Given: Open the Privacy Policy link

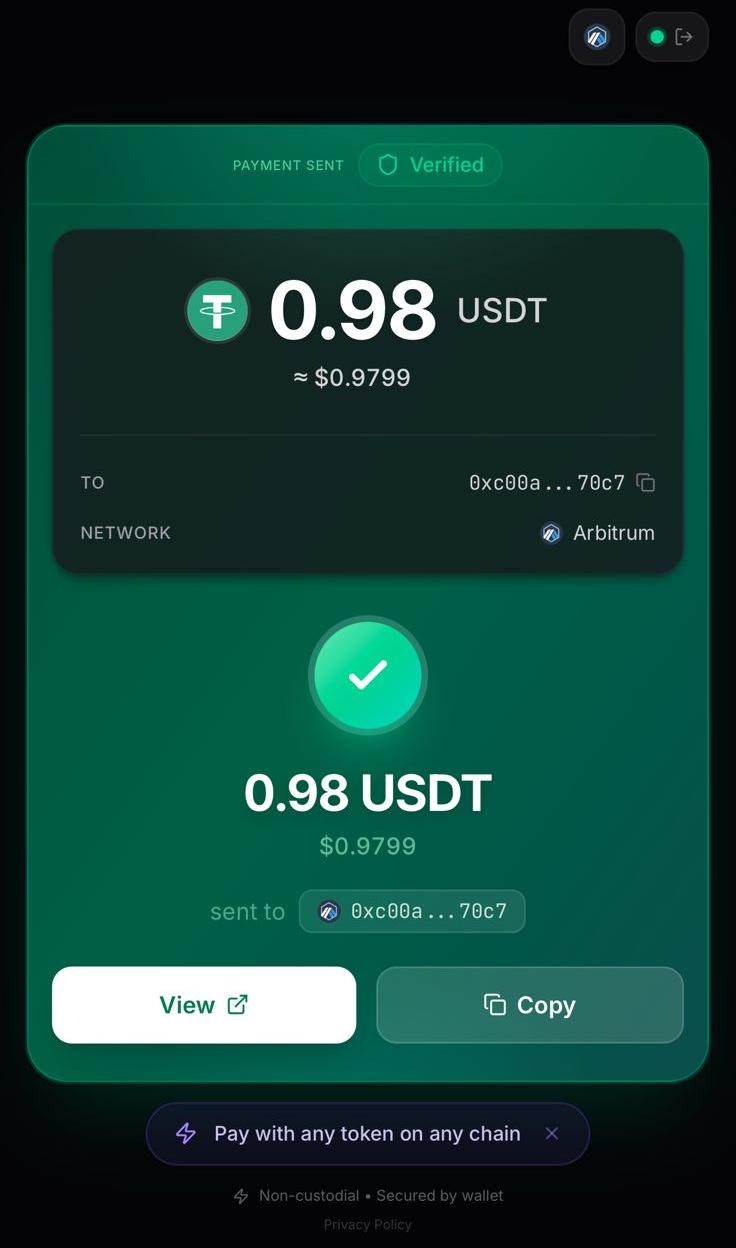Looking at the screenshot, I should [x=368, y=1224].
